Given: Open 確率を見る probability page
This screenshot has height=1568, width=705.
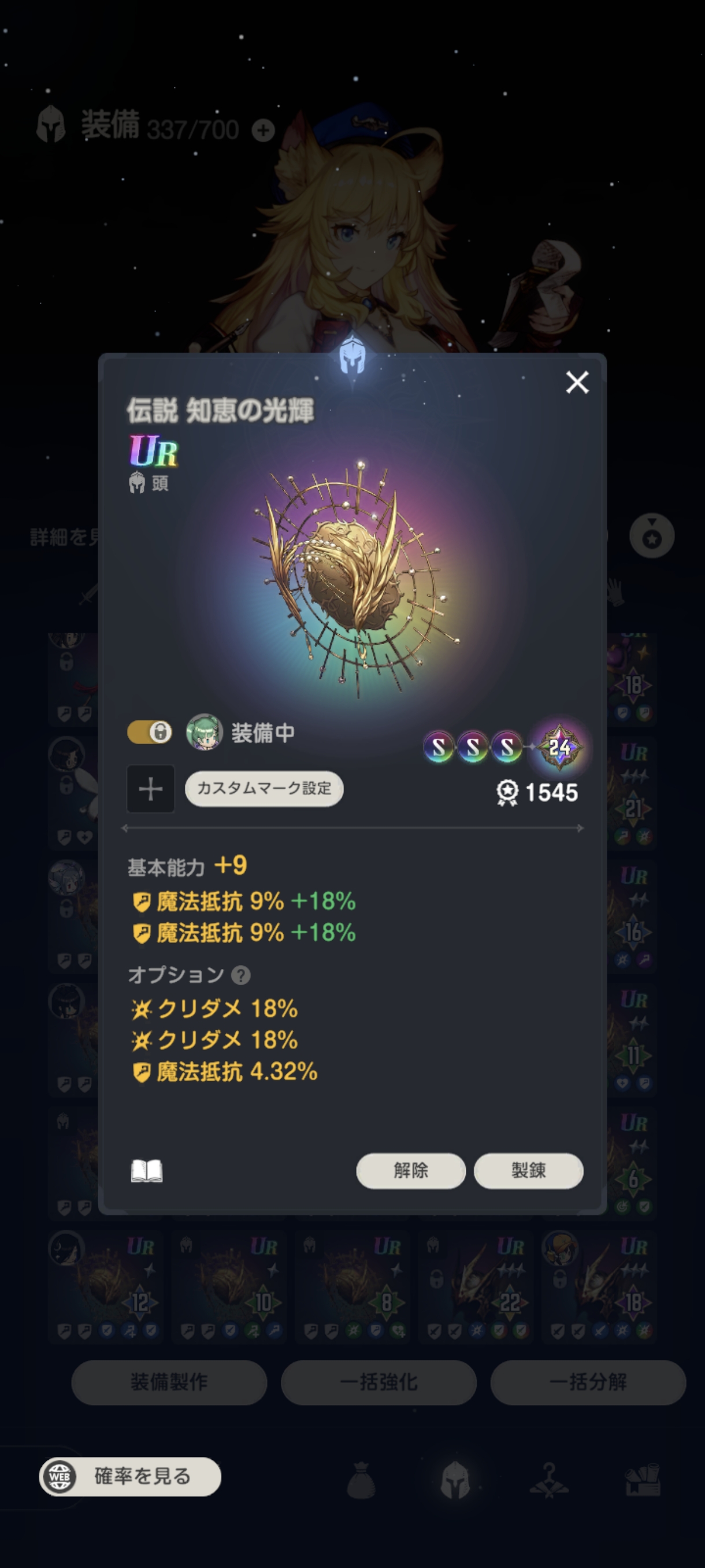Looking at the screenshot, I should pyautogui.click(x=130, y=1476).
